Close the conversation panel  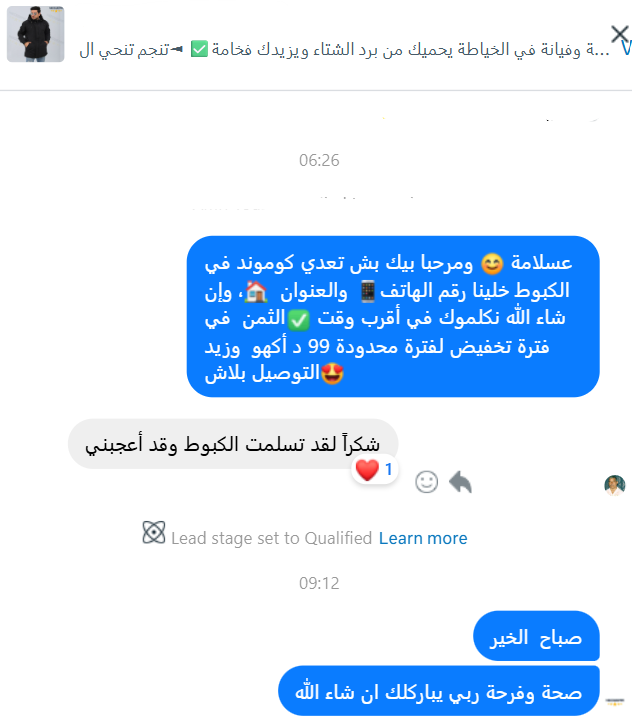[620, 33]
